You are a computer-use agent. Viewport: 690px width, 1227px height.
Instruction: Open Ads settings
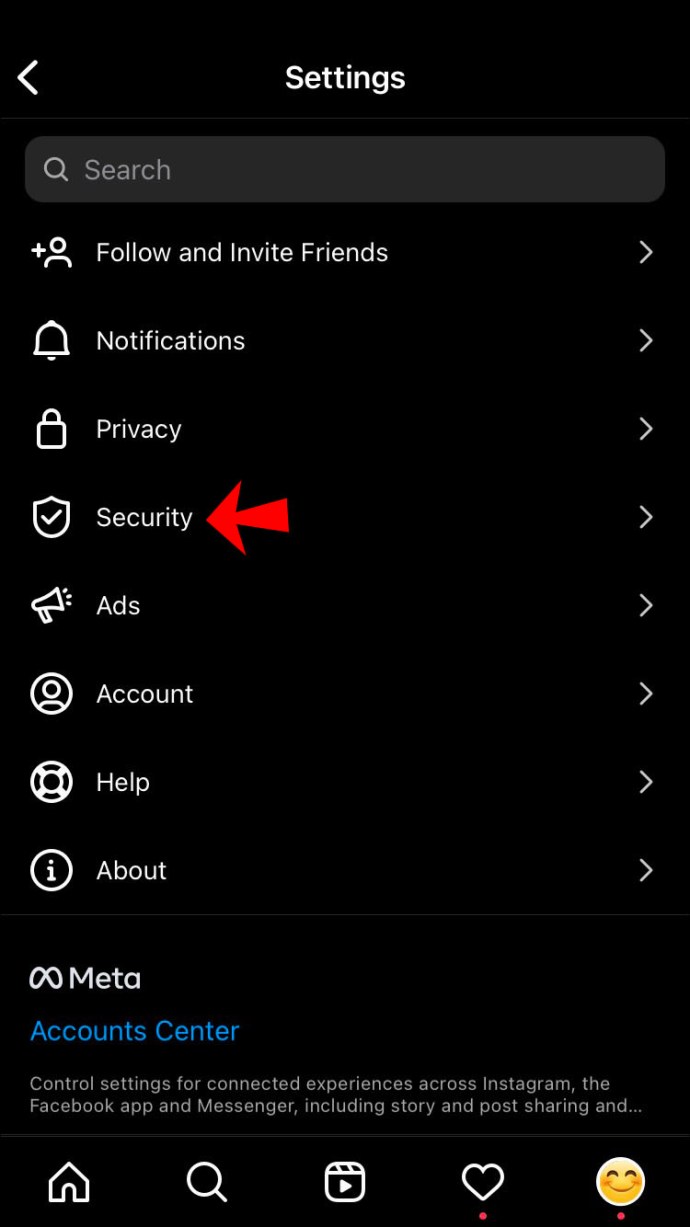click(x=118, y=605)
